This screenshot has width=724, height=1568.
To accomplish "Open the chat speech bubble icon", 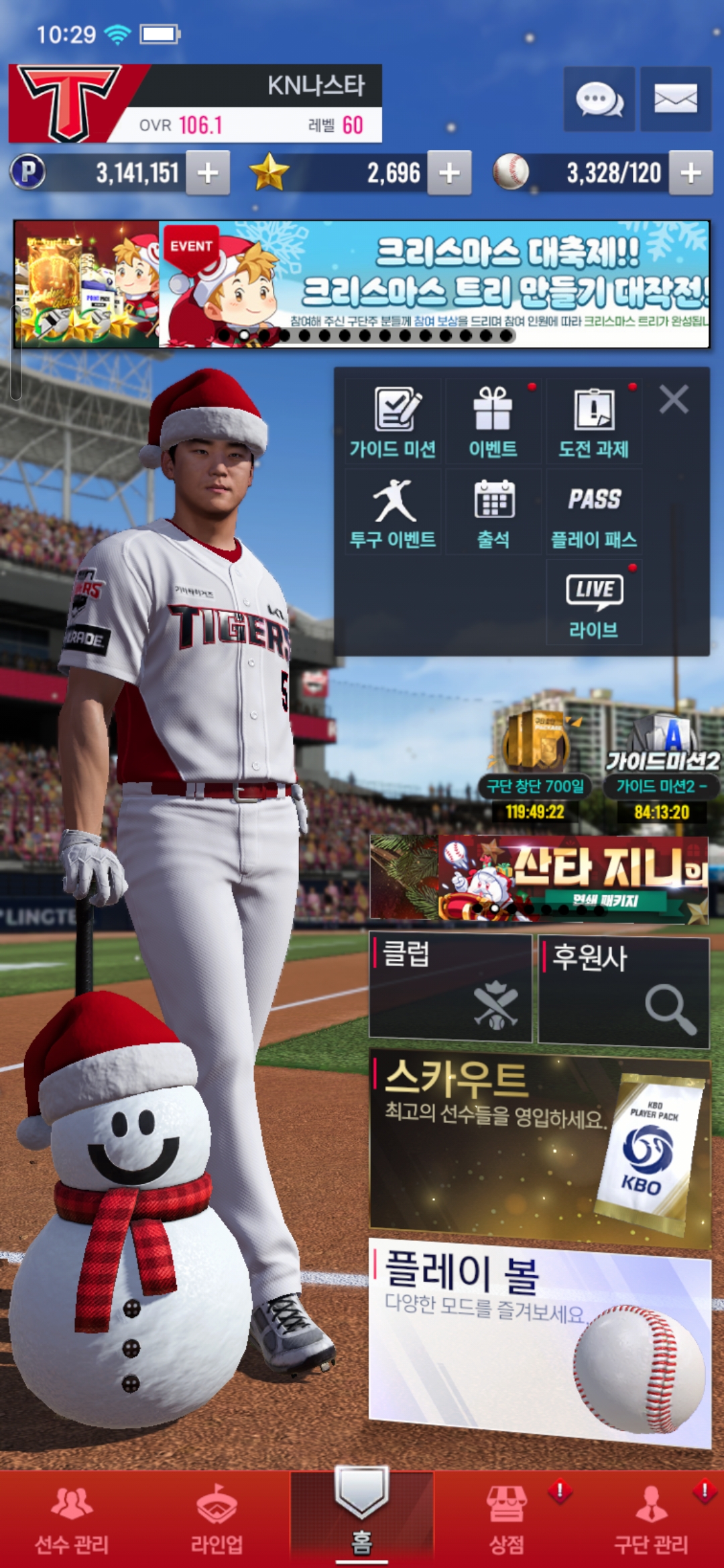I will [599, 99].
